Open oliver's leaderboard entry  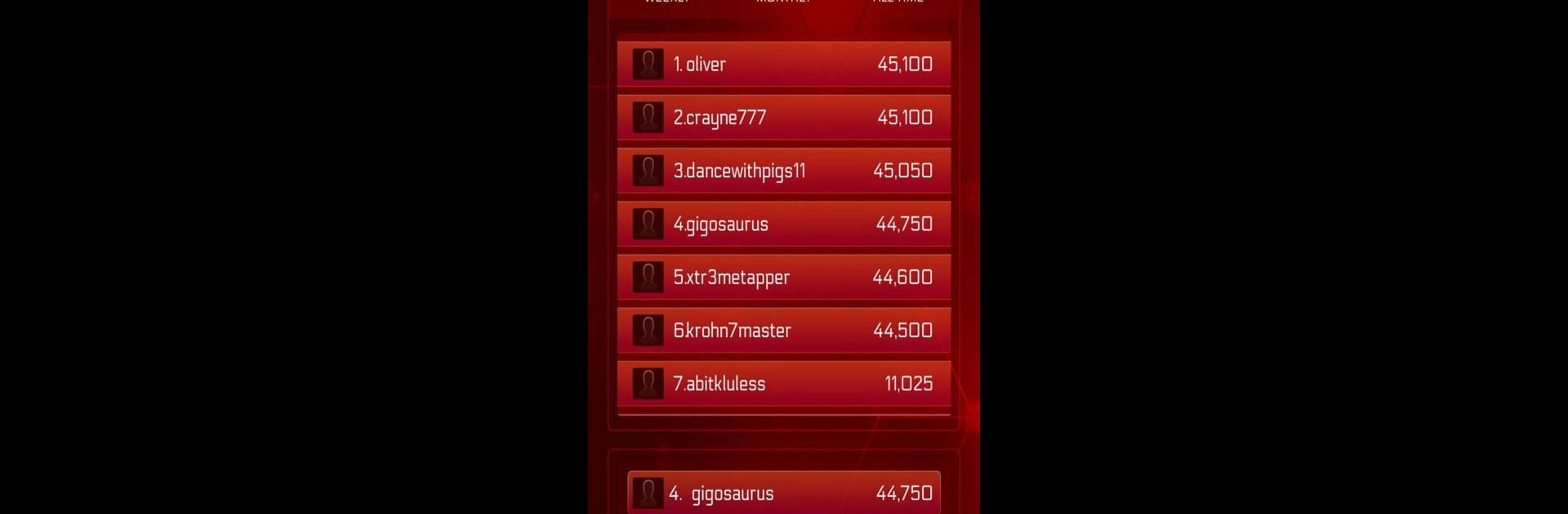(783, 64)
